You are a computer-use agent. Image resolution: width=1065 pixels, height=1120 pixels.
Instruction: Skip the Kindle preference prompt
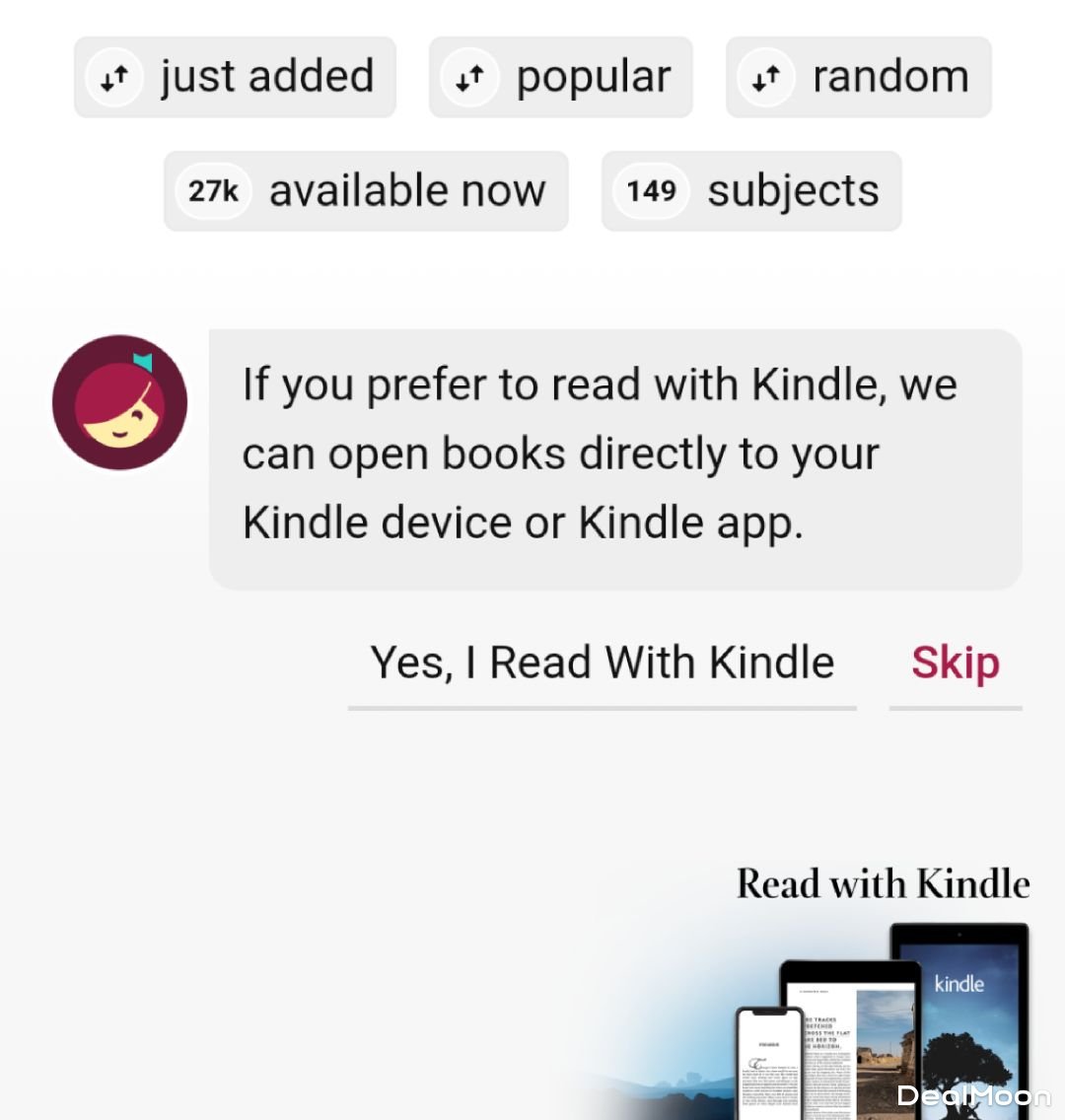[955, 664]
